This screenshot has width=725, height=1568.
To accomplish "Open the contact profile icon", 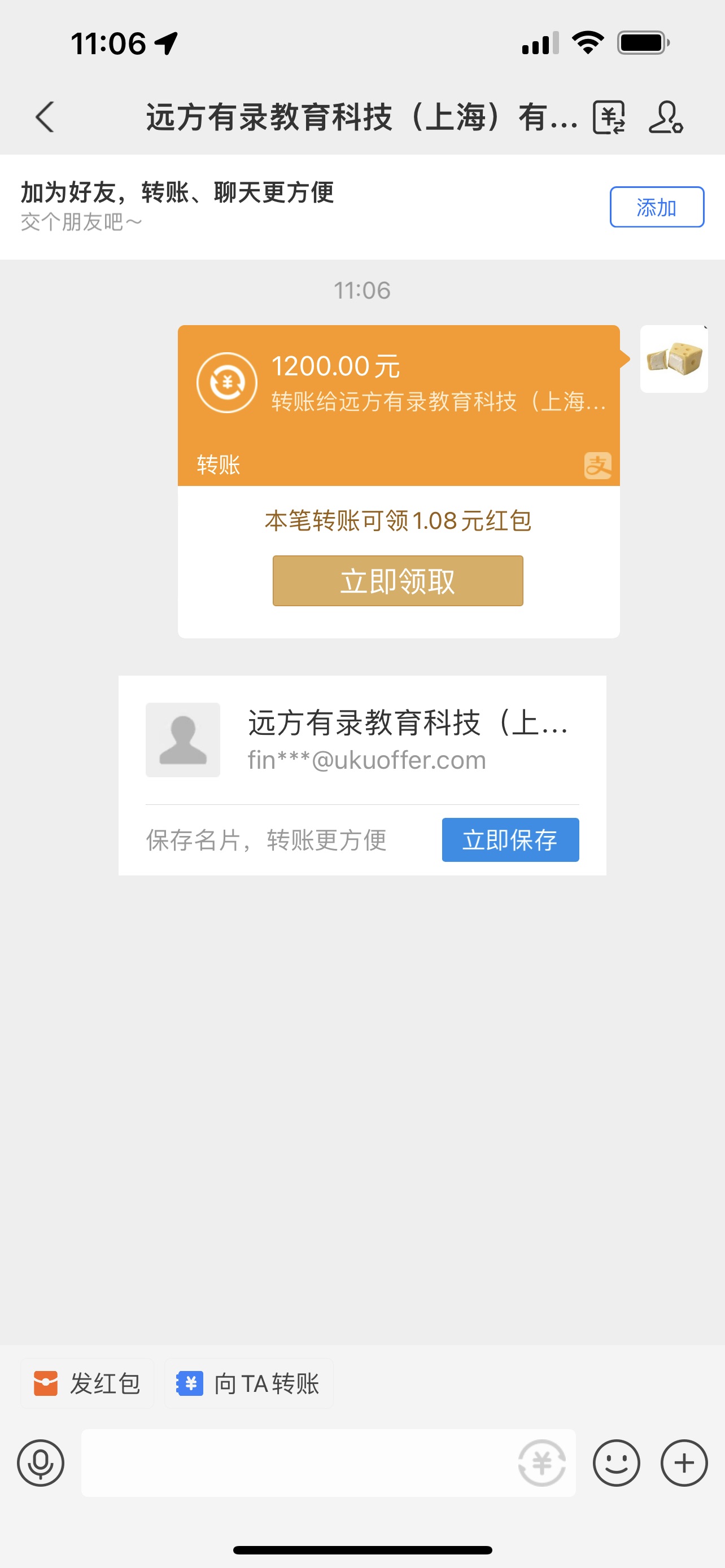I will (x=665, y=117).
